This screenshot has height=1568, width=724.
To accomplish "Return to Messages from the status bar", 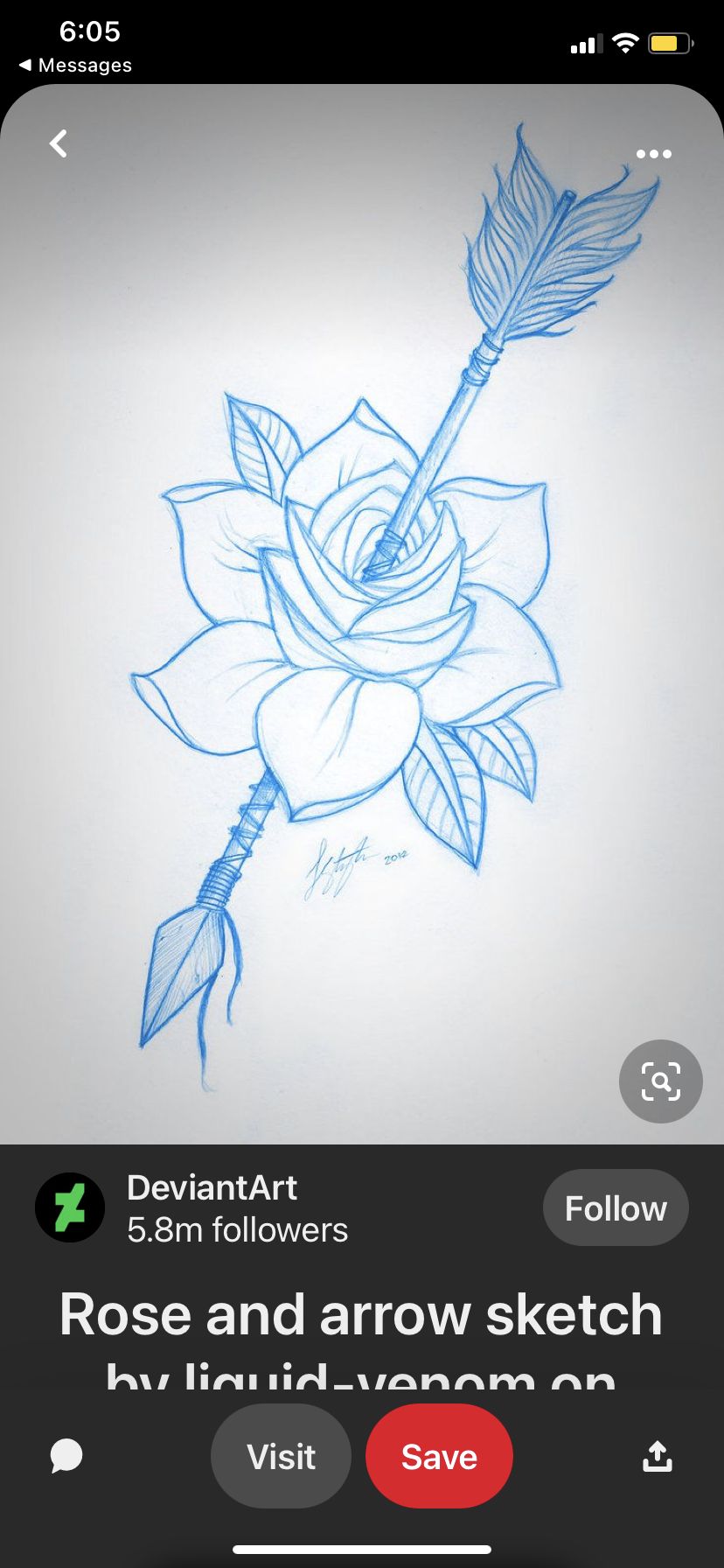I will (75, 65).
